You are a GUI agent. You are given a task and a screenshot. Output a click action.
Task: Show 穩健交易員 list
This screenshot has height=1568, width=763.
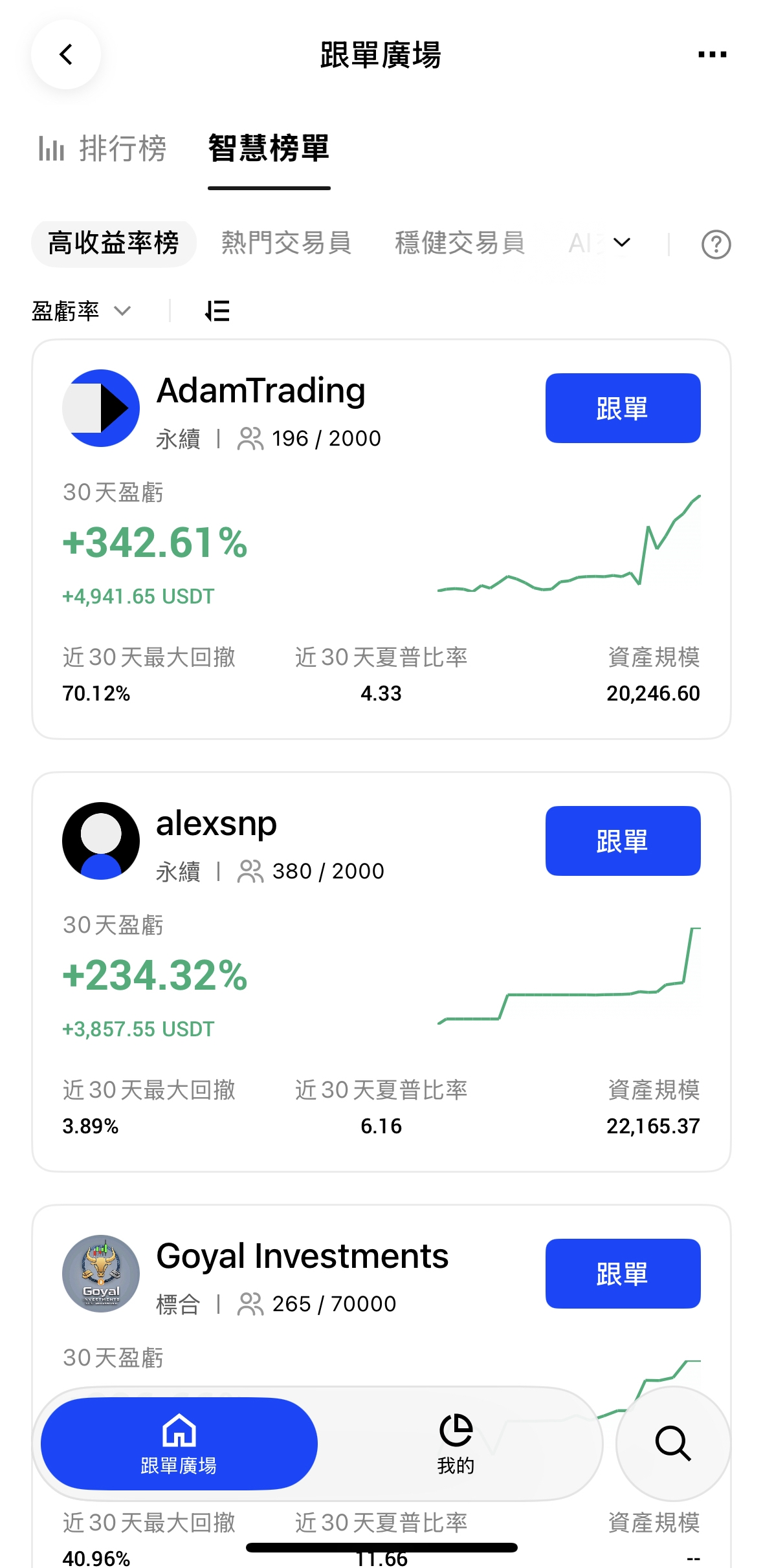(459, 244)
